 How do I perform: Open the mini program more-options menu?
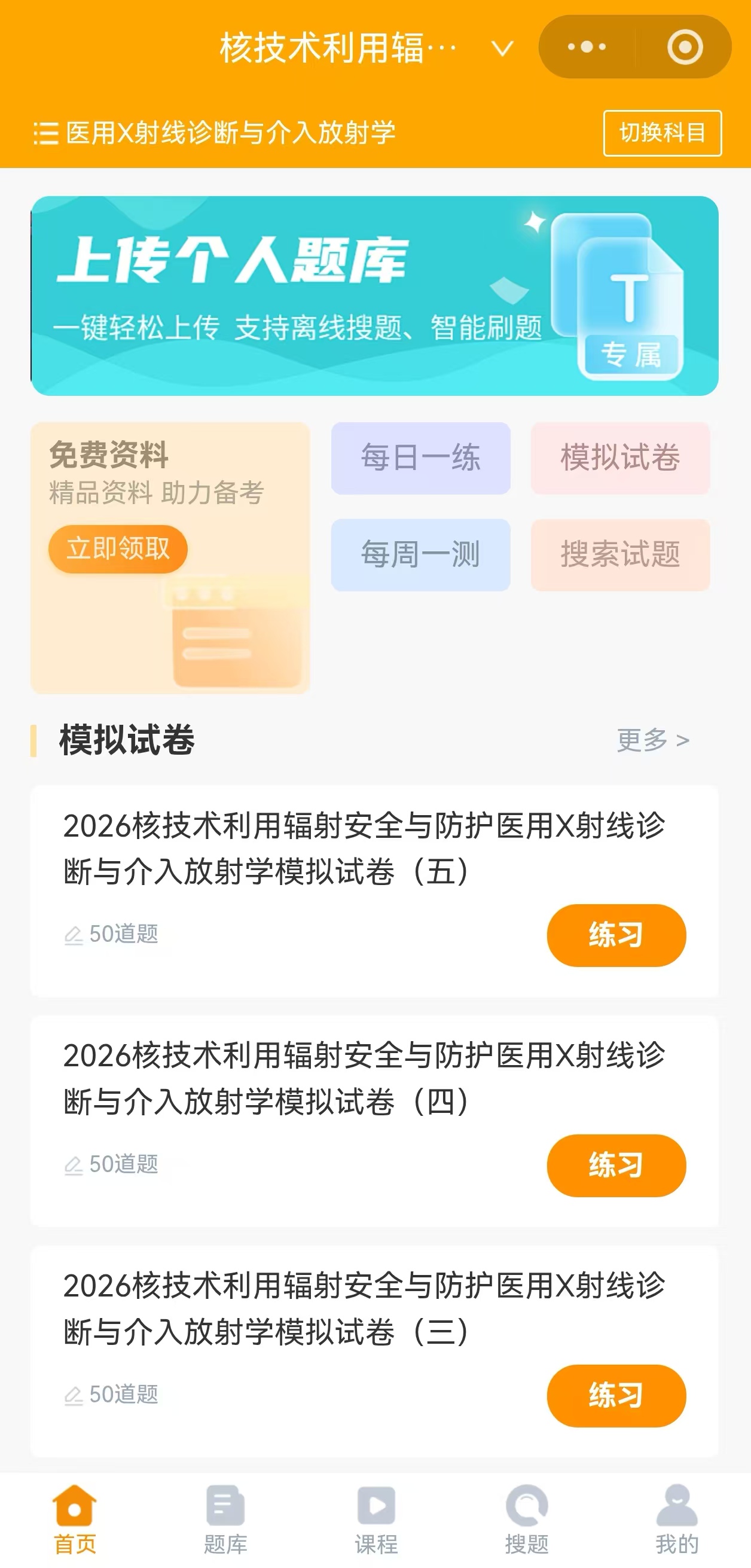[x=587, y=47]
